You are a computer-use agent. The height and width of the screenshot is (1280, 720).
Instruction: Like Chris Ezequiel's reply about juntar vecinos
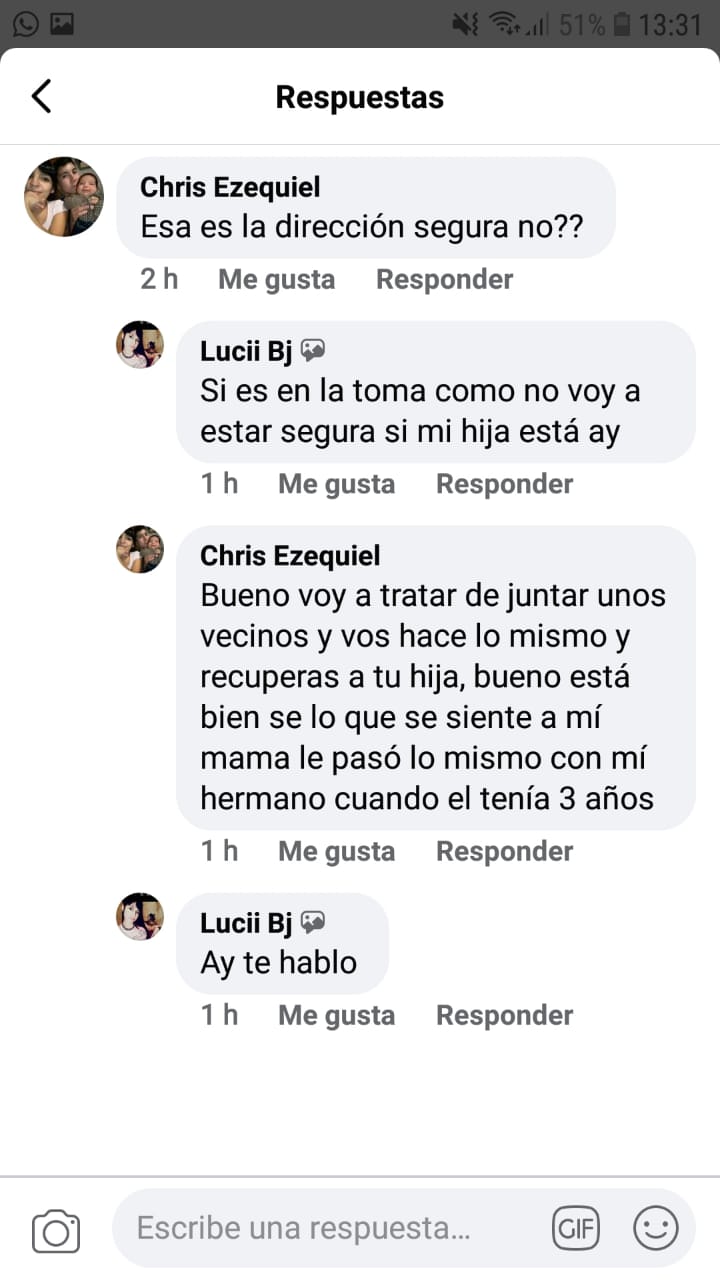click(x=336, y=852)
